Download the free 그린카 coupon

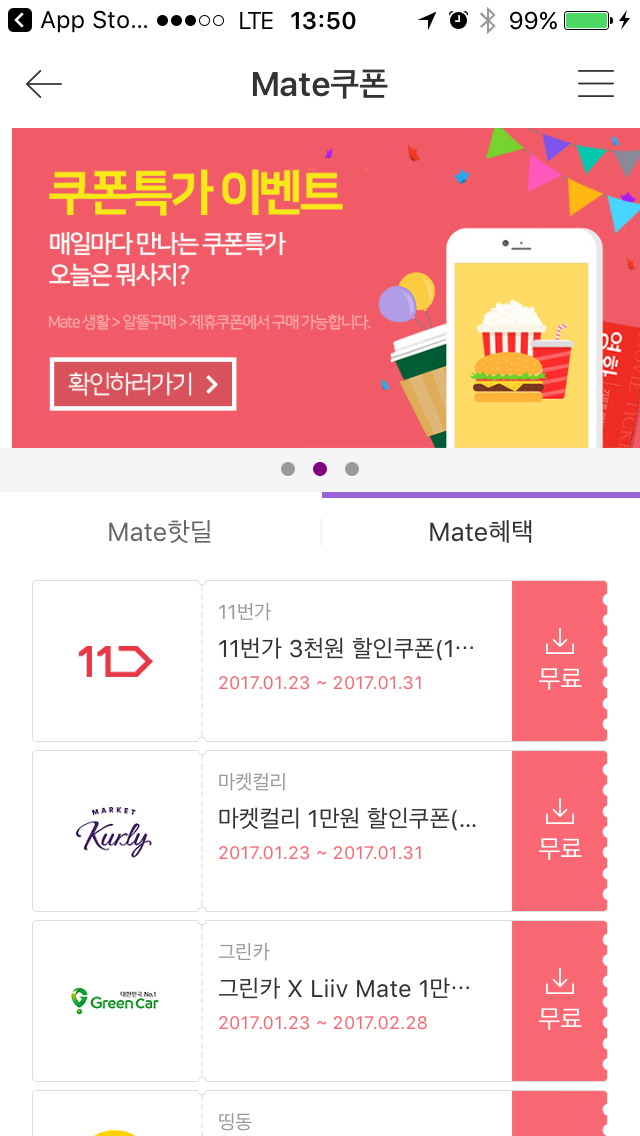pos(560,1000)
